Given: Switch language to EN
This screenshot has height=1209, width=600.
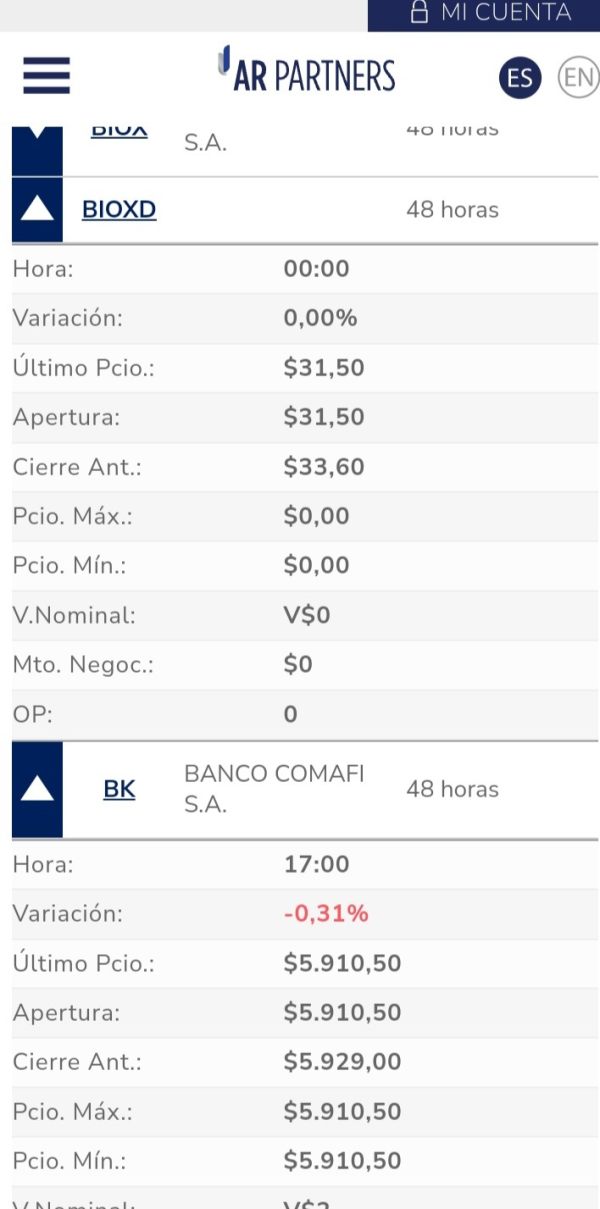Looking at the screenshot, I should (578, 77).
